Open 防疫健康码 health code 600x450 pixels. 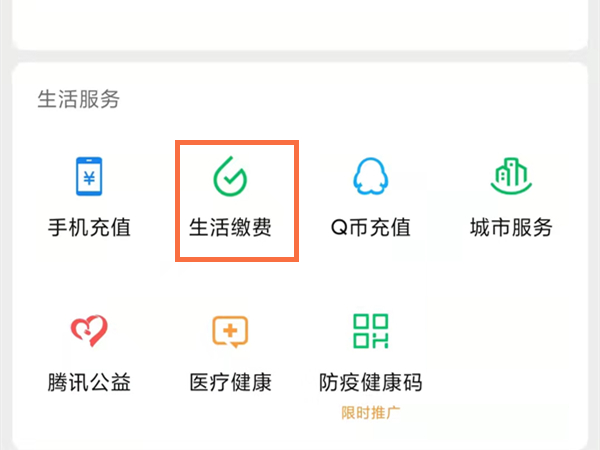[371, 355]
